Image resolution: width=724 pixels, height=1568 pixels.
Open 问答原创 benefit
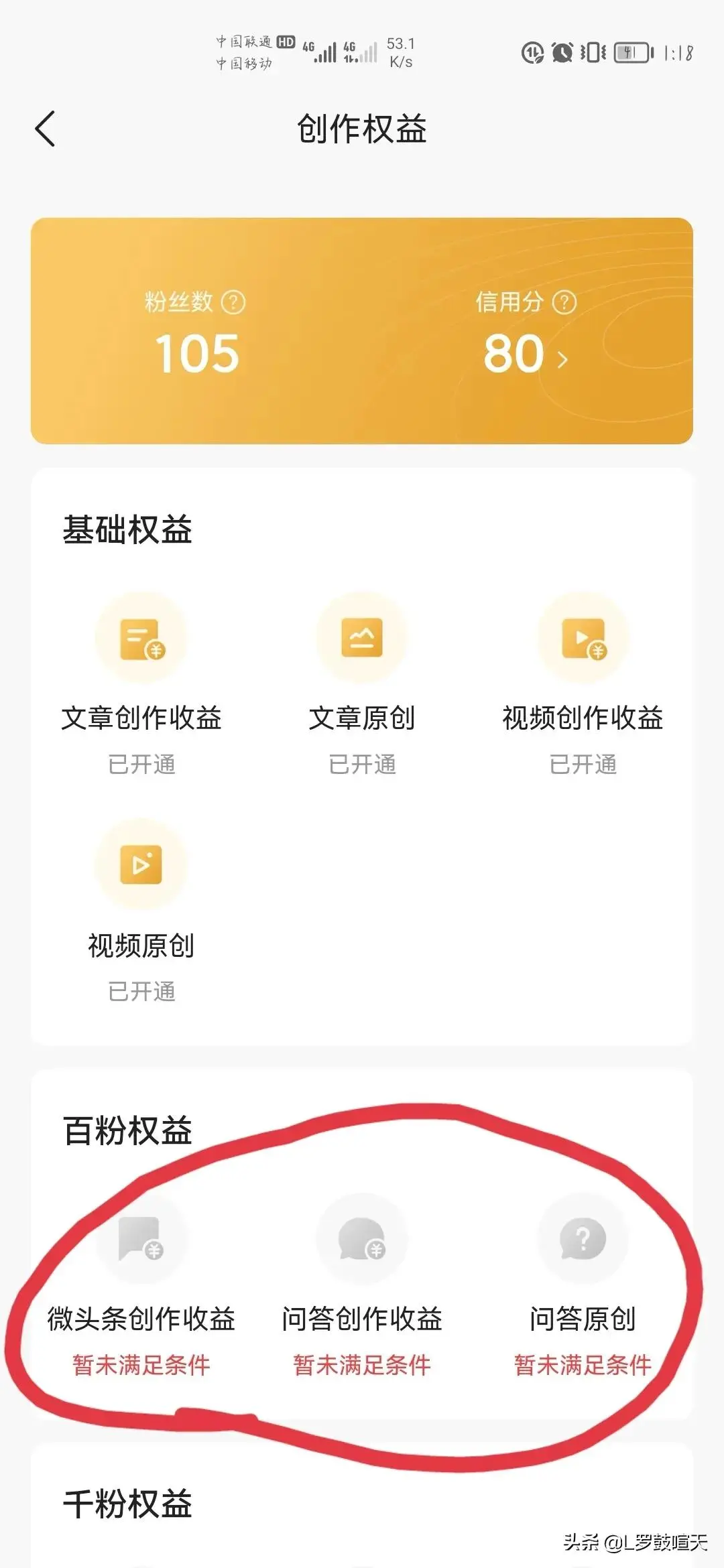point(583,1285)
